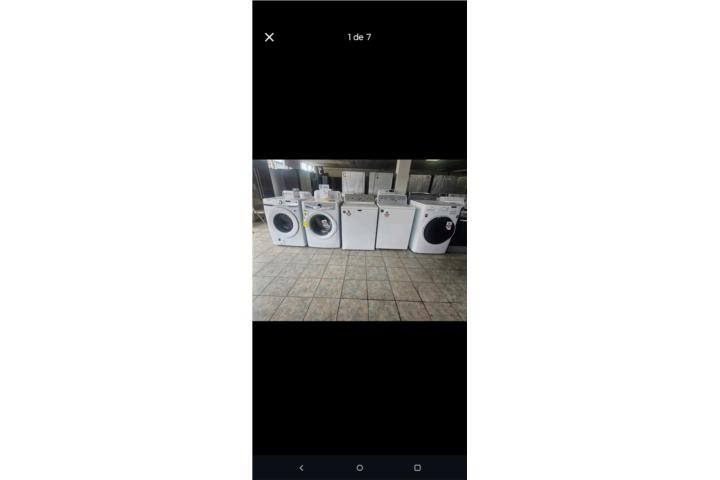Viewport: 720px width, 480px height.
Task: Close the photo viewer
Action: (269, 37)
